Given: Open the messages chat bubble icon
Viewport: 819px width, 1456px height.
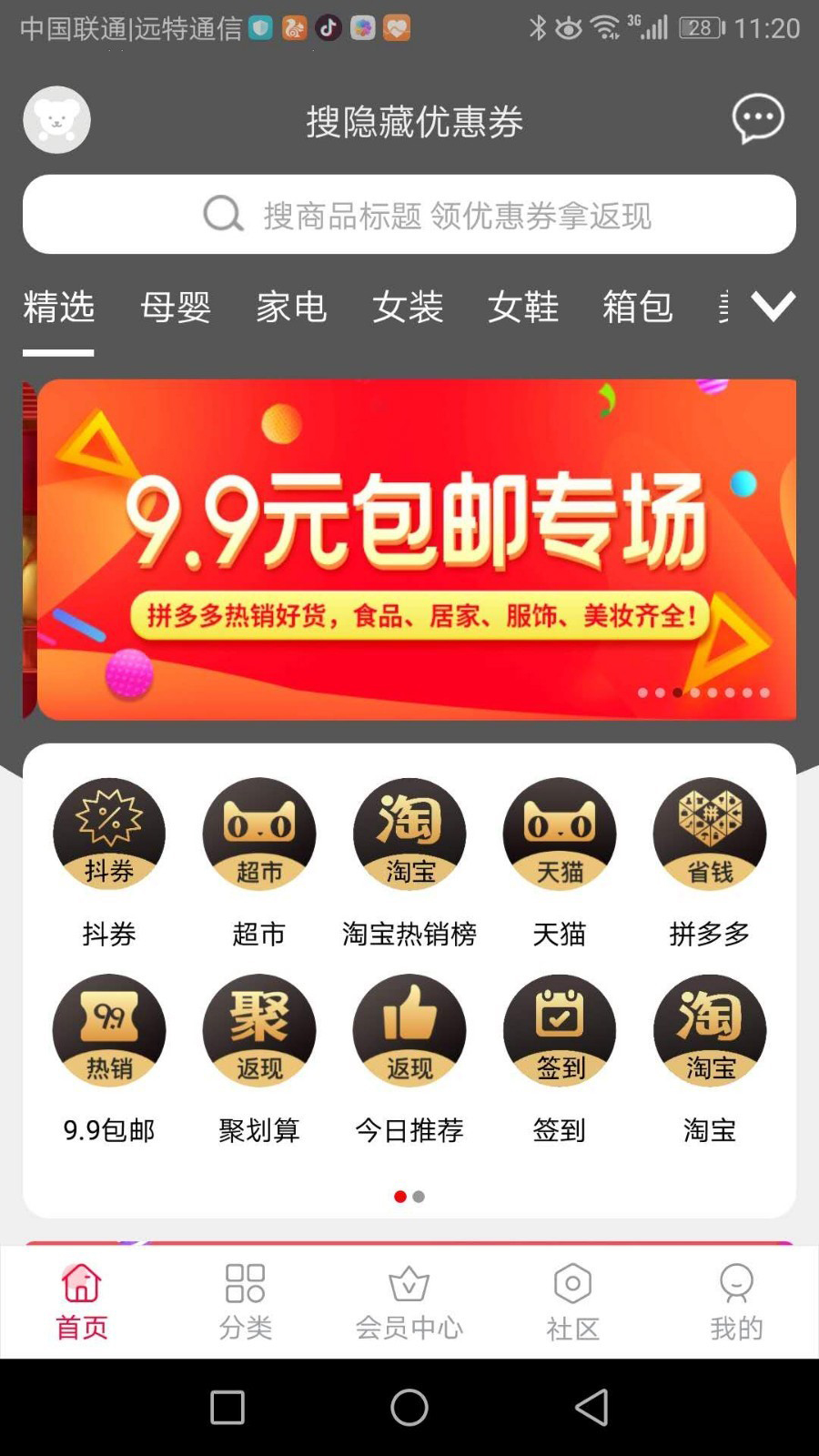Looking at the screenshot, I should (757, 118).
